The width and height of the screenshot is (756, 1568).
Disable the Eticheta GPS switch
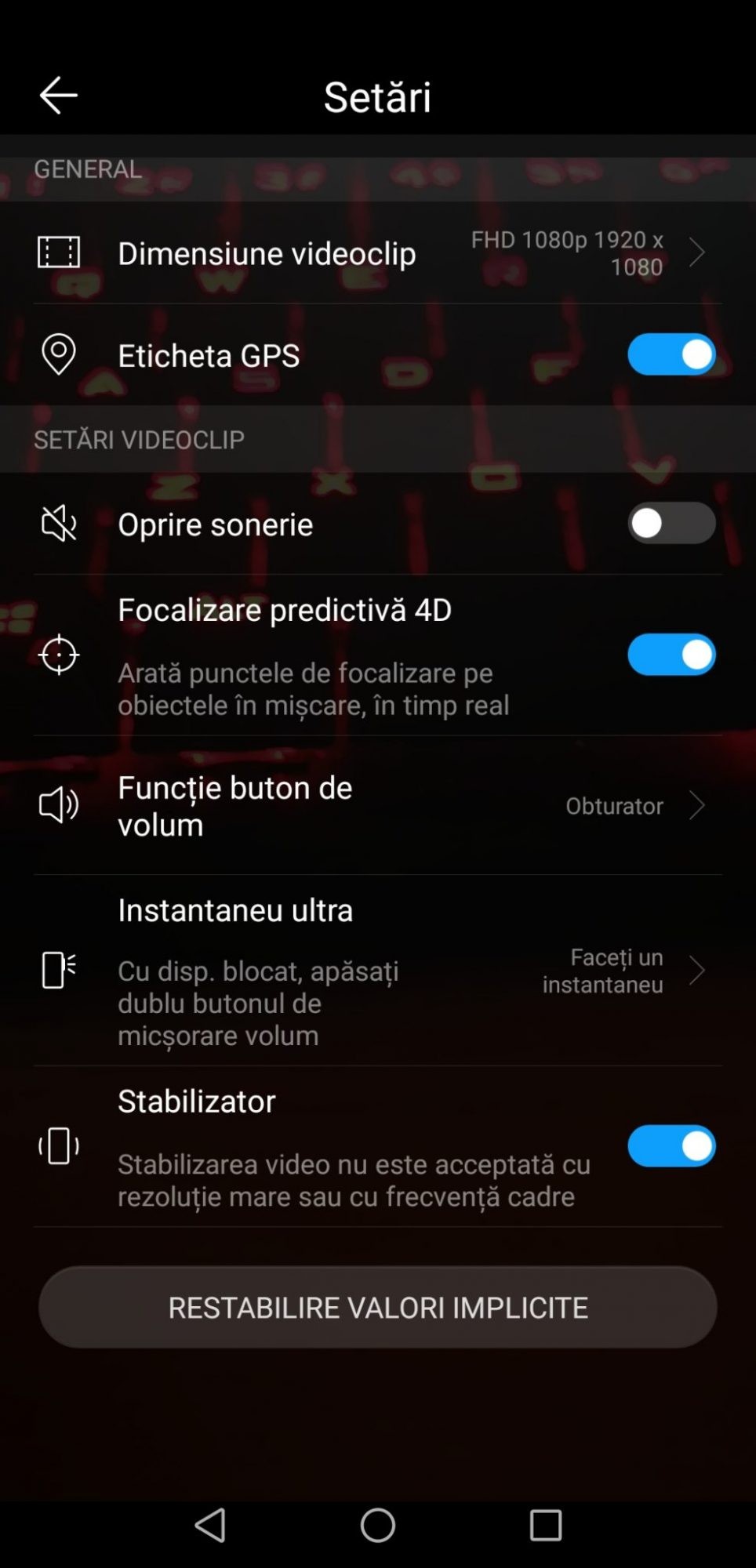671,354
